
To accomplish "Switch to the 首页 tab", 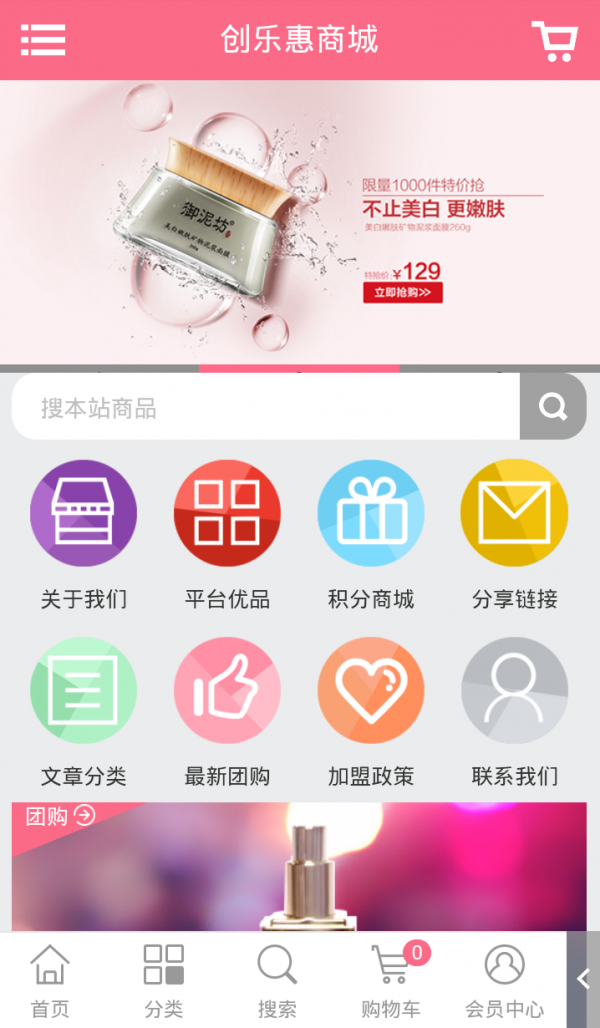I will [x=50, y=980].
